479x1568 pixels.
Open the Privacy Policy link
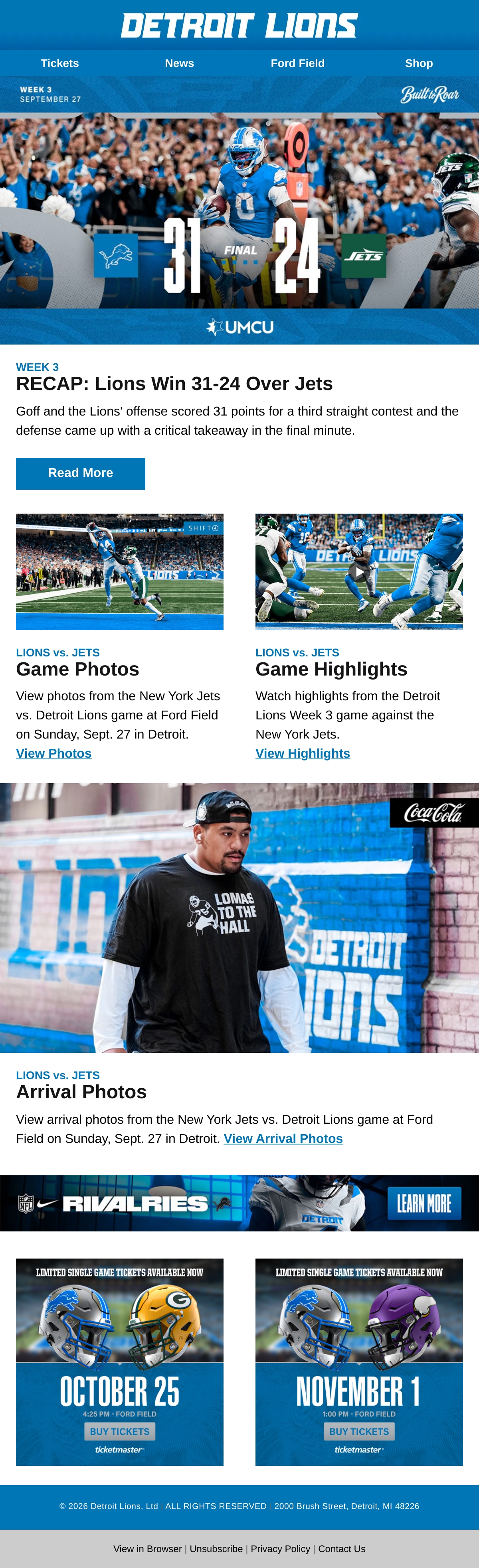click(280, 1549)
